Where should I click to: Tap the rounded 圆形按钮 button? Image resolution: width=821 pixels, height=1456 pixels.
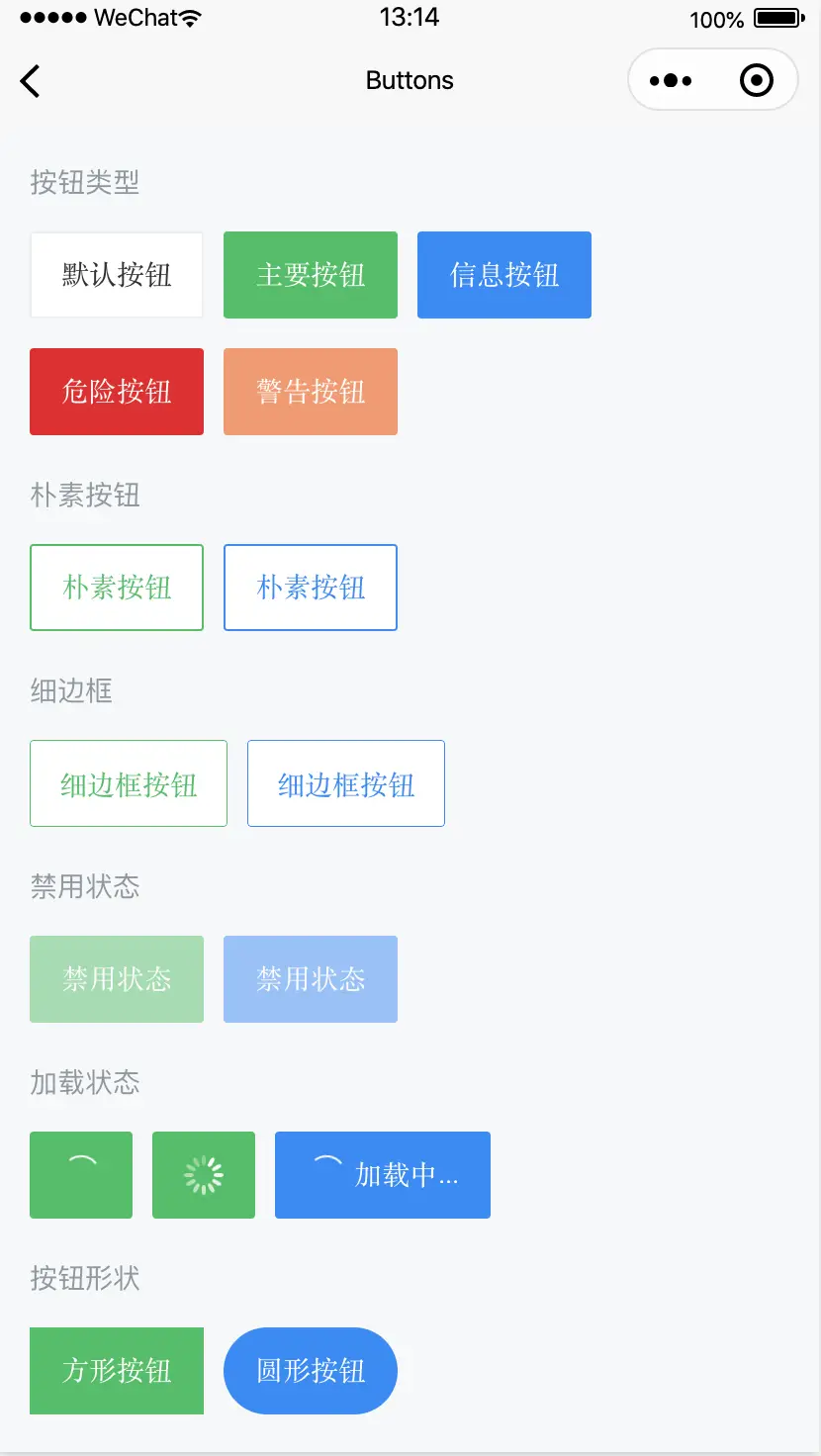point(311,1371)
